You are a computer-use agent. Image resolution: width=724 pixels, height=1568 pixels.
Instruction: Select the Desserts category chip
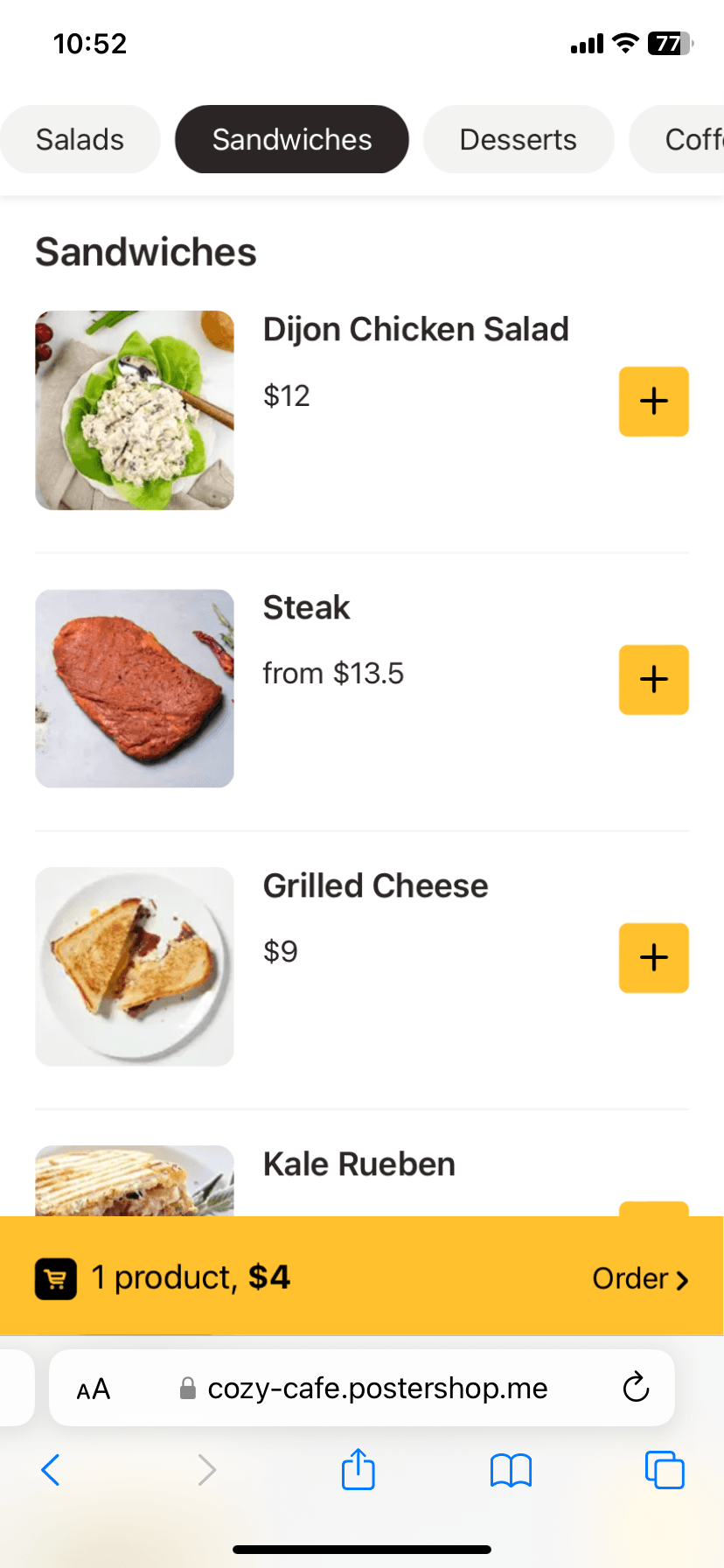pyautogui.click(x=519, y=139)
